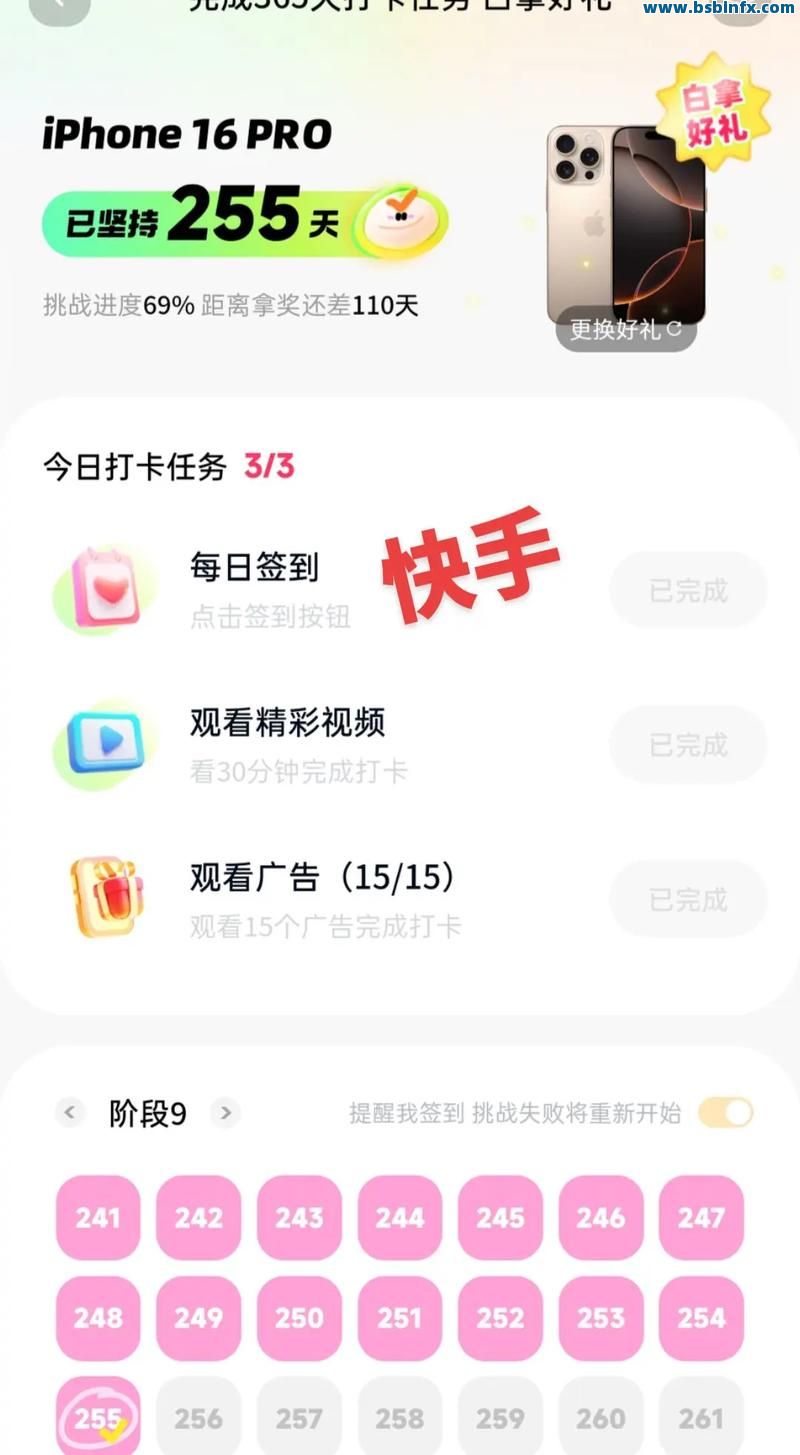Screen dimensions: 800x1455
Task: Go to the next stage after 阶段9
Action: [x=225, y=1112]
